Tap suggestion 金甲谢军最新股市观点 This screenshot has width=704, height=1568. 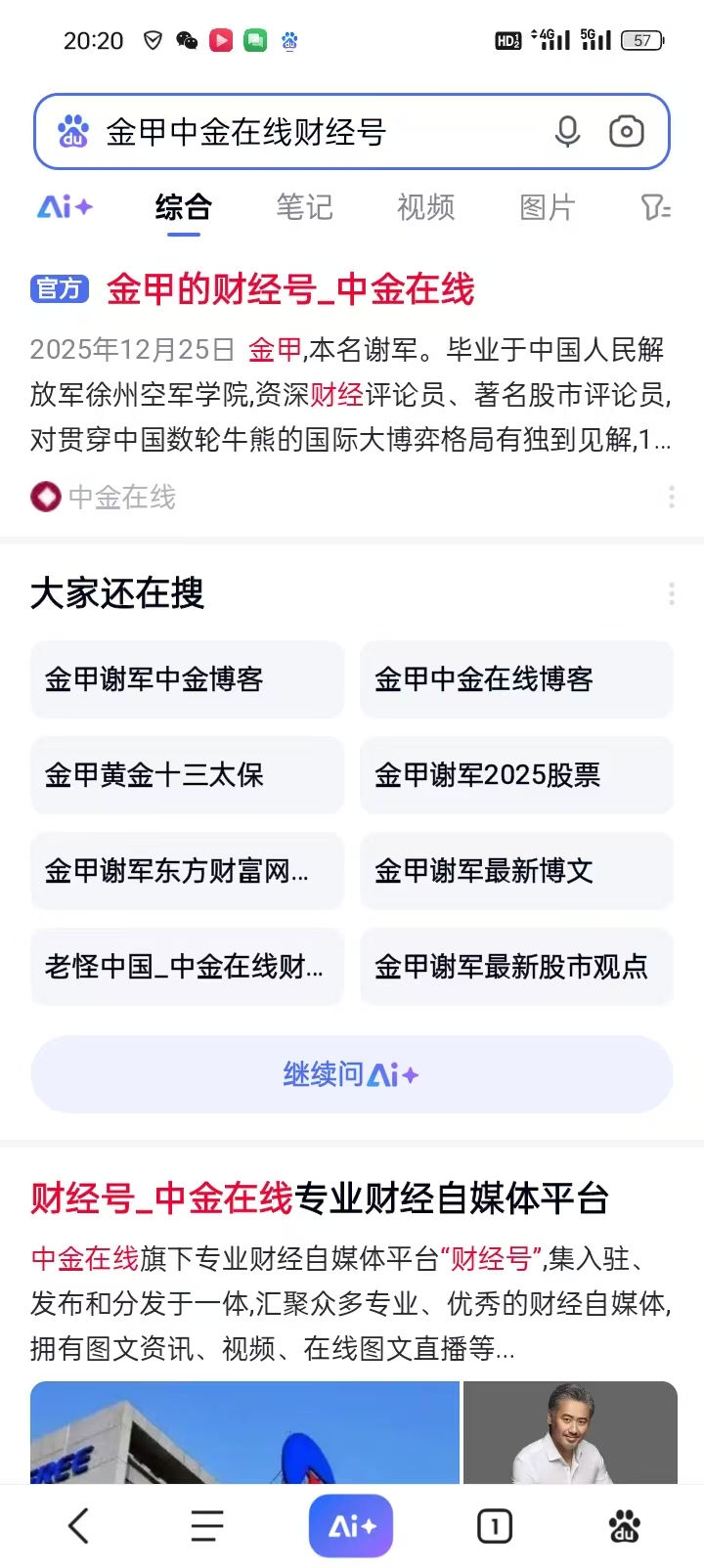[516, 967]
